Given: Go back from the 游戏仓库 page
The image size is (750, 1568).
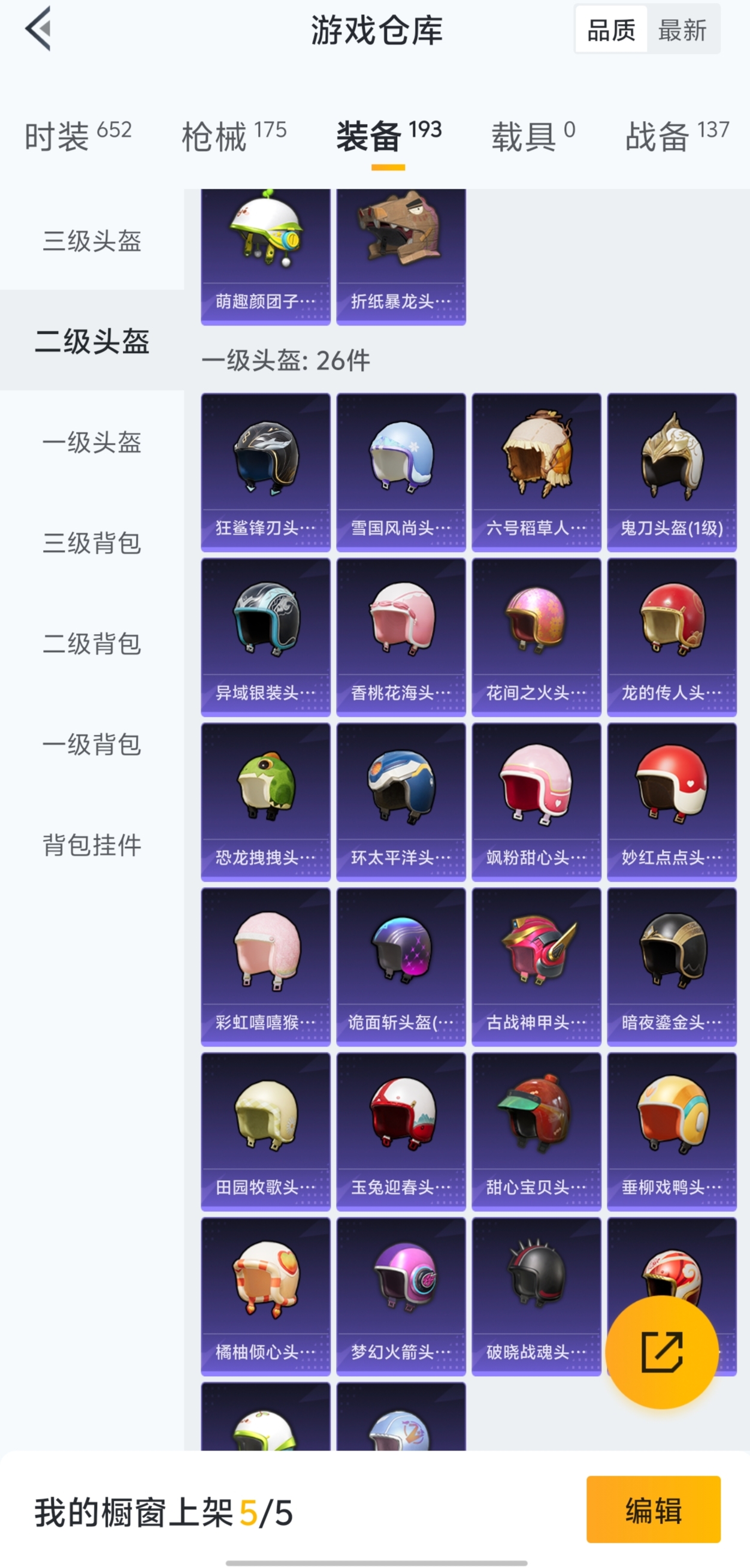Looking at the screenshot, I should tap(38, 29).
